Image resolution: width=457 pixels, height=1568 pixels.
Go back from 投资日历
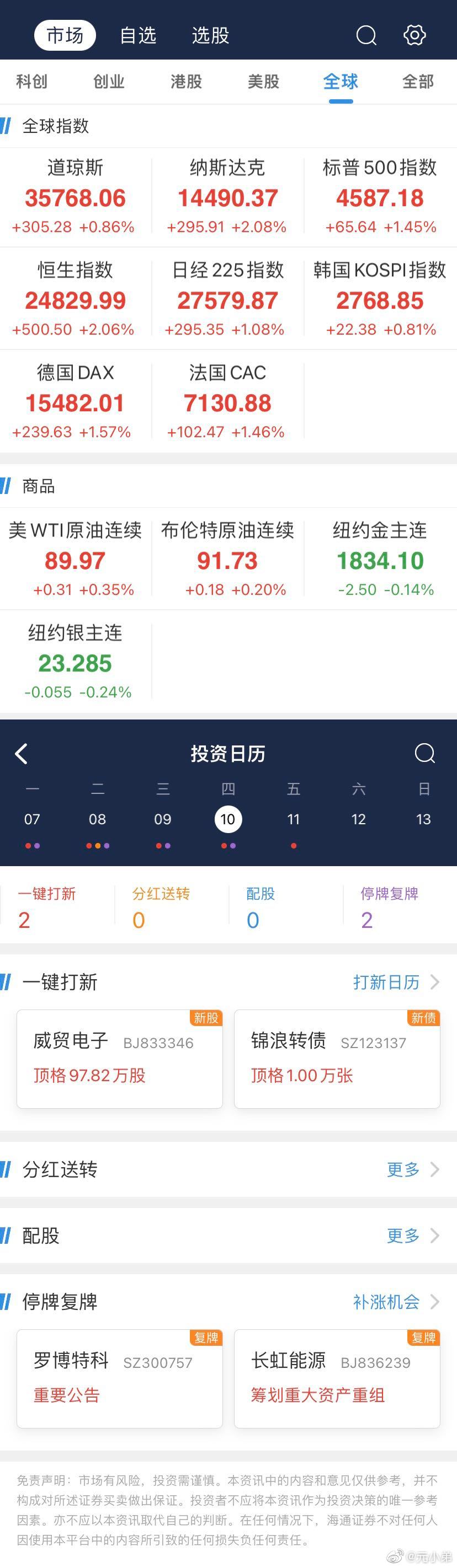click(22, 754)
